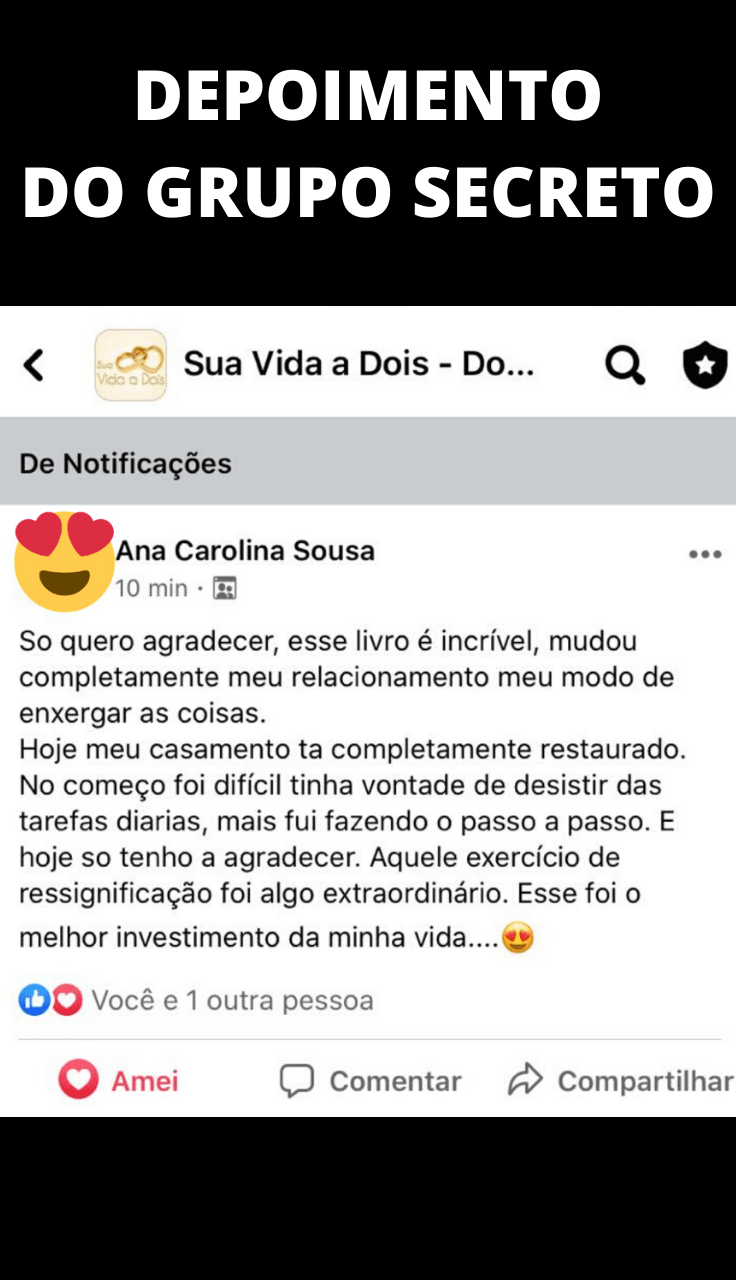Image resolution: width=736 pixels, height=1280 pixels.
Task: Open the search icon in the group header
Action: 624,364
